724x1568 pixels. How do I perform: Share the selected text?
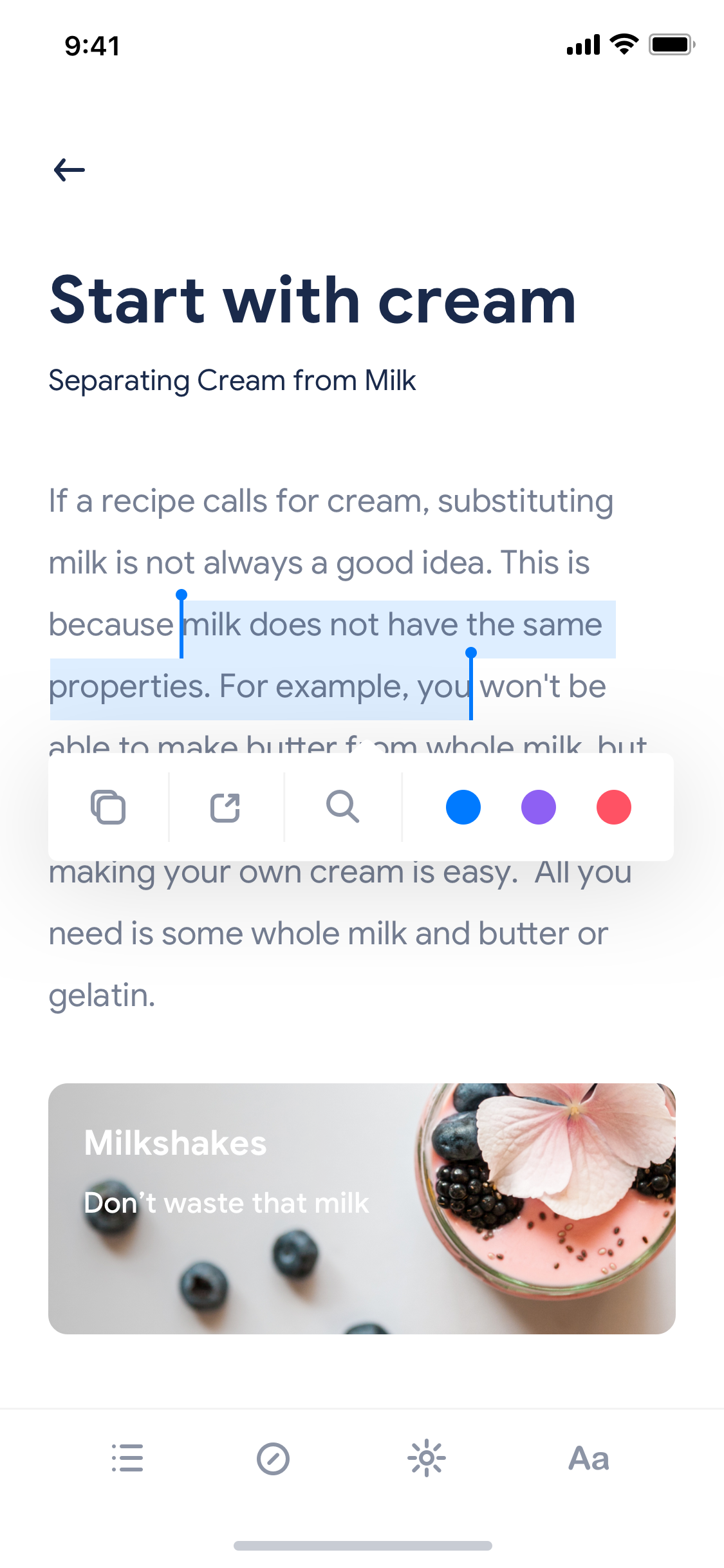click(225, 807)
